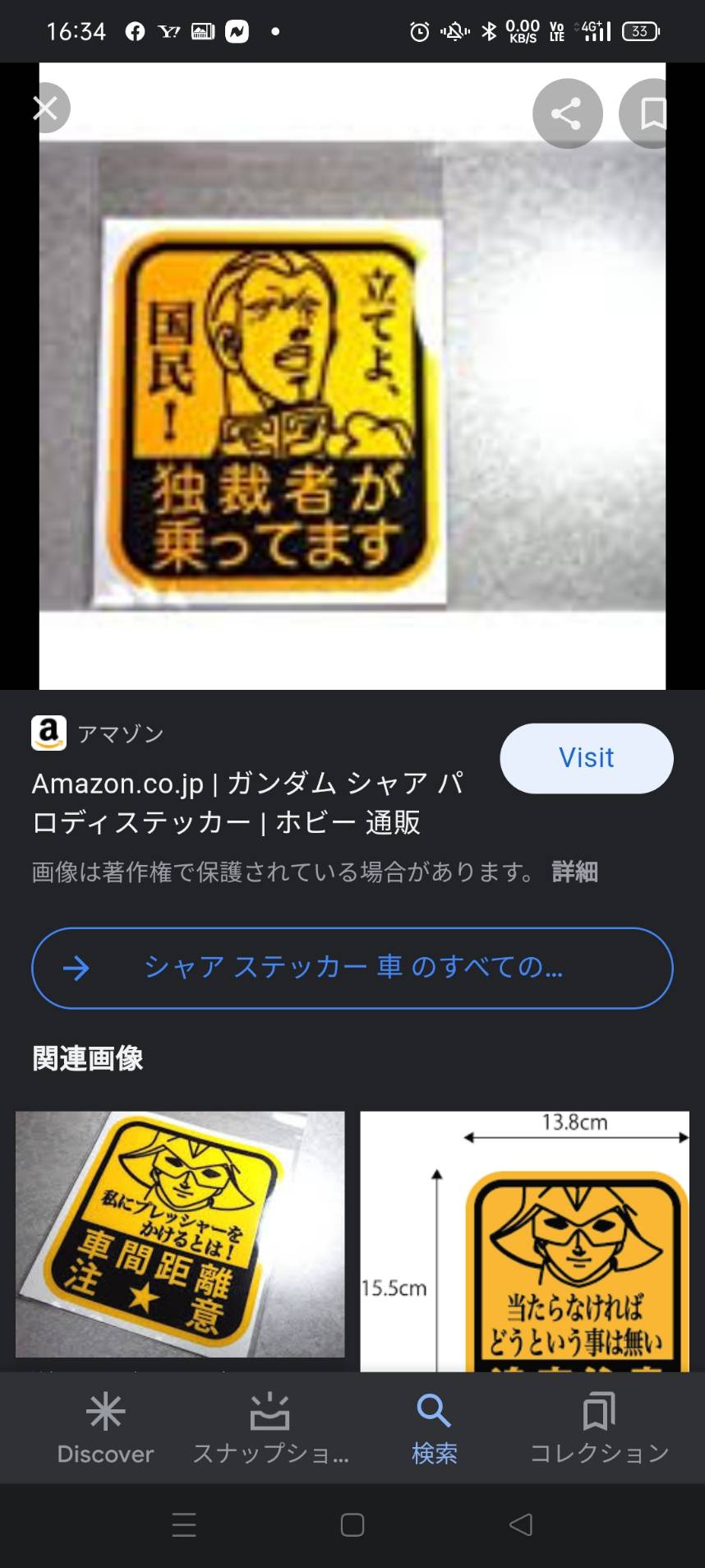Viewport: 705px width, 1568px height.
Task: Tap the Visit button
Action: pos(587,758)
